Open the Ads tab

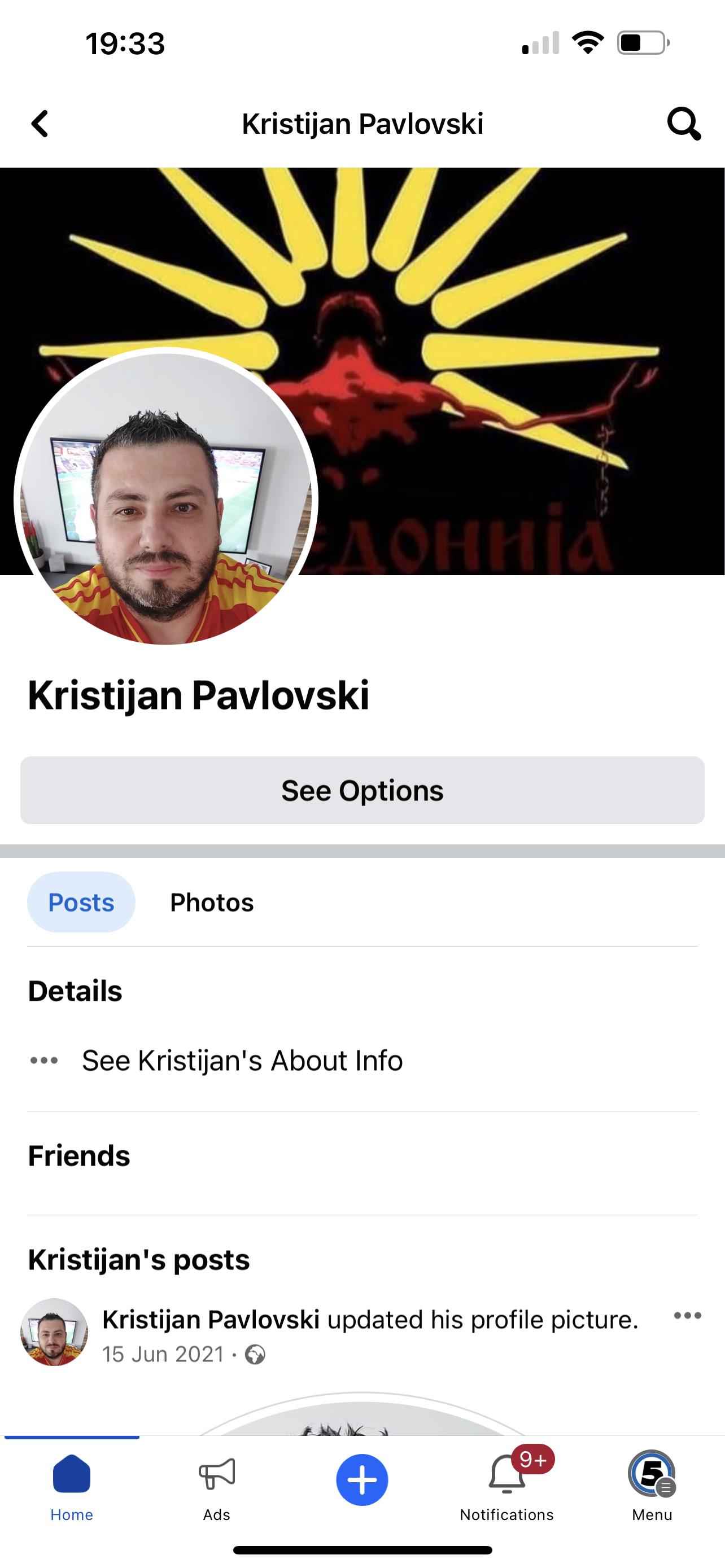(x=217, y=1486)
